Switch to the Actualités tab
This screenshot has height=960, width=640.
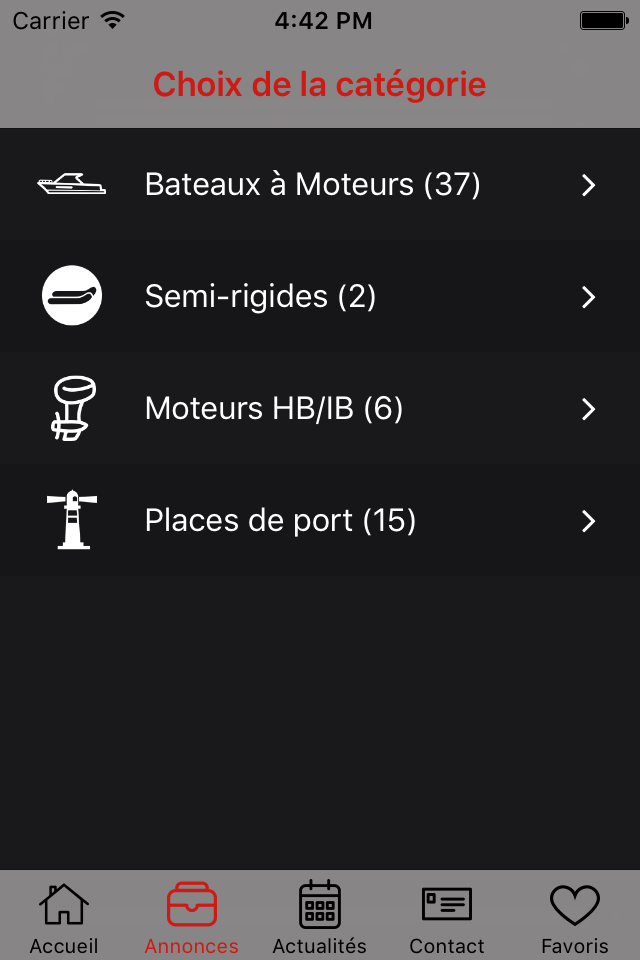(320, 917)
